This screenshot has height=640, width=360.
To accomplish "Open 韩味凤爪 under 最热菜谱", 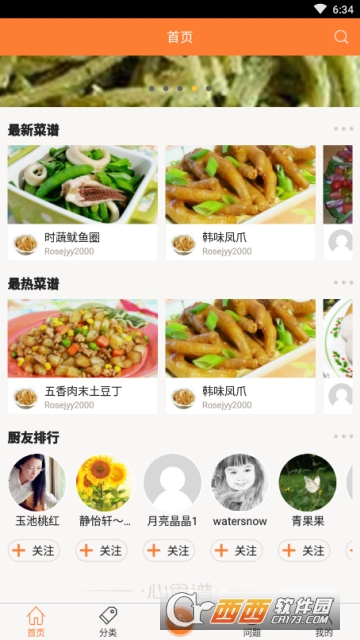I will (x=240, y=356).
